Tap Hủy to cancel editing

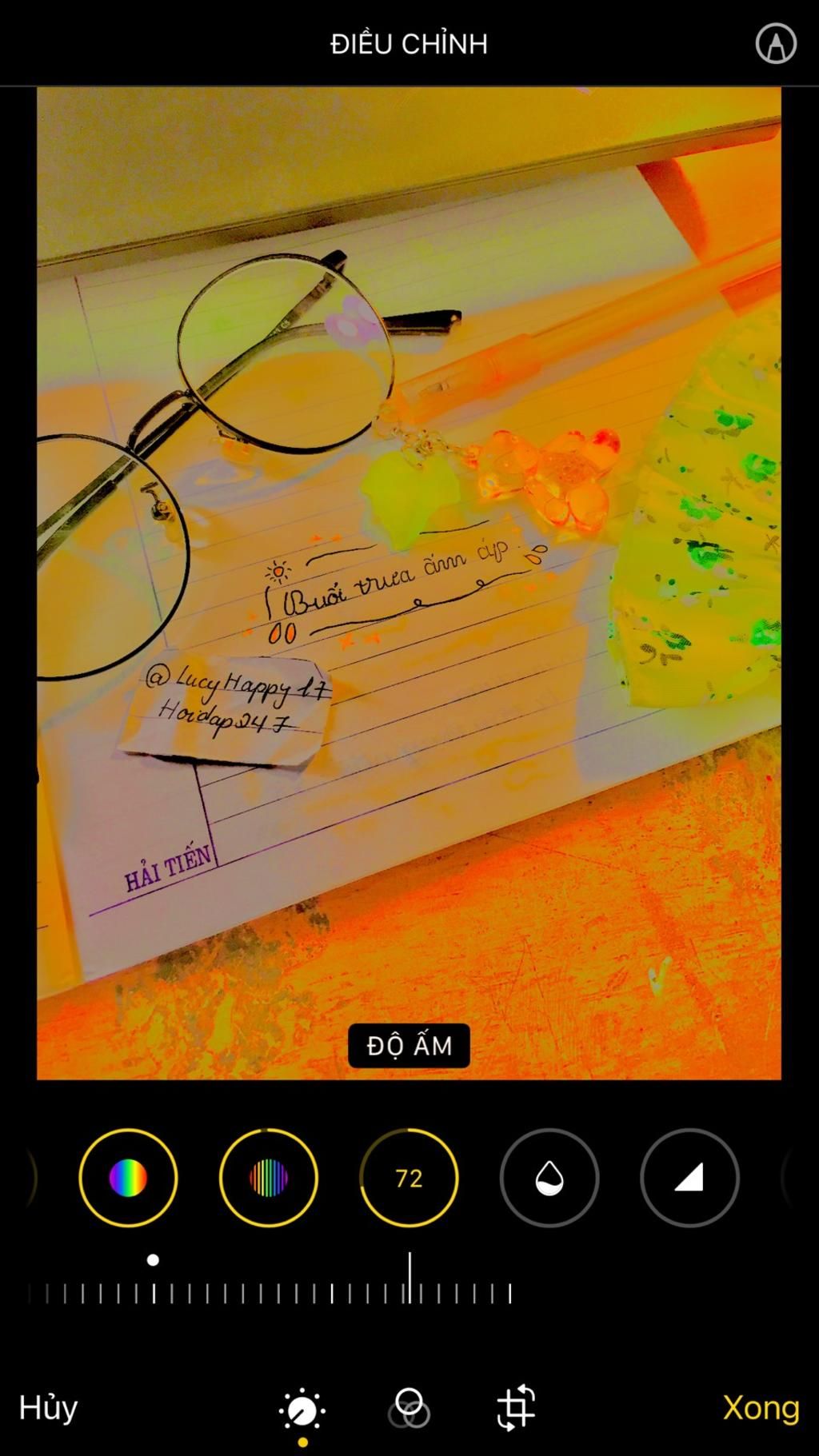pos(48,1408)
